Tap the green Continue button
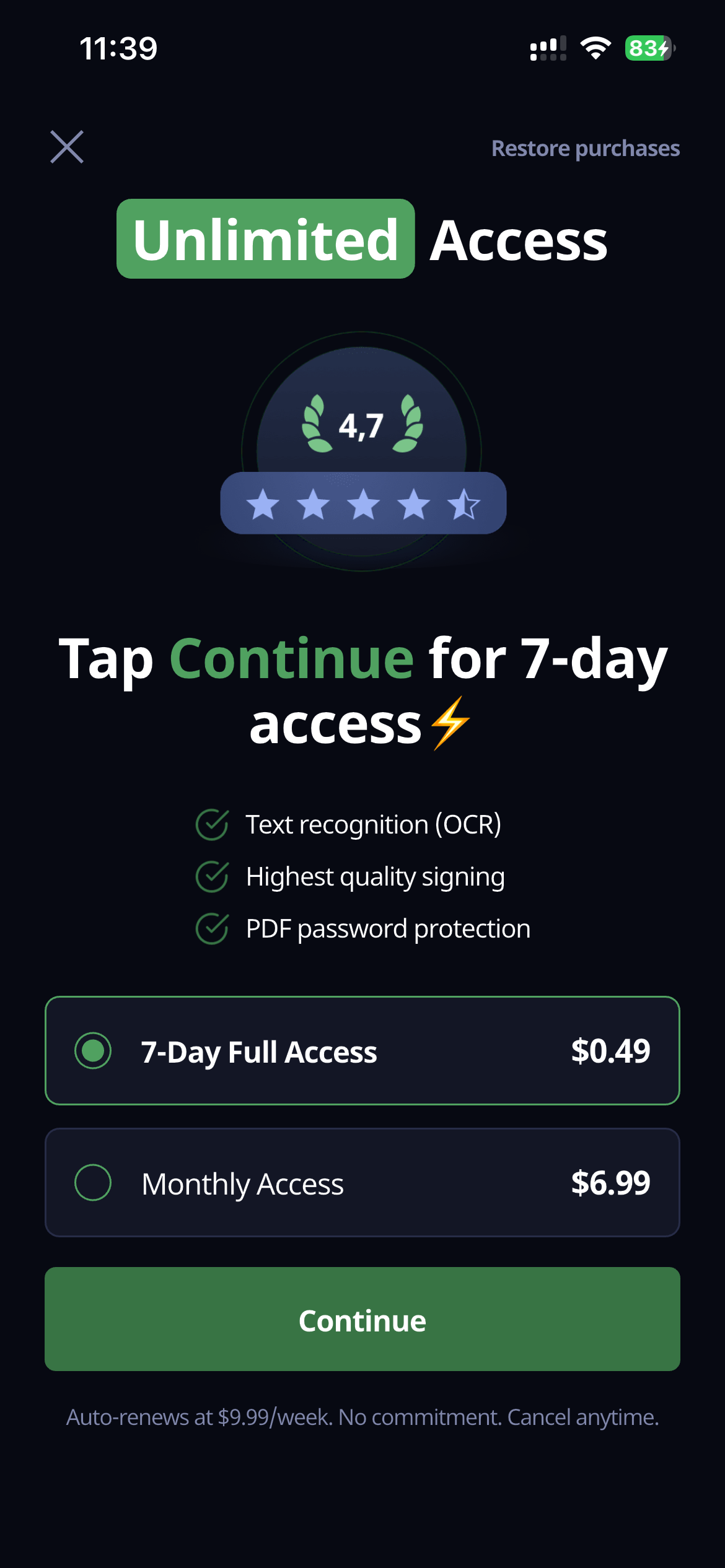 362,1319
